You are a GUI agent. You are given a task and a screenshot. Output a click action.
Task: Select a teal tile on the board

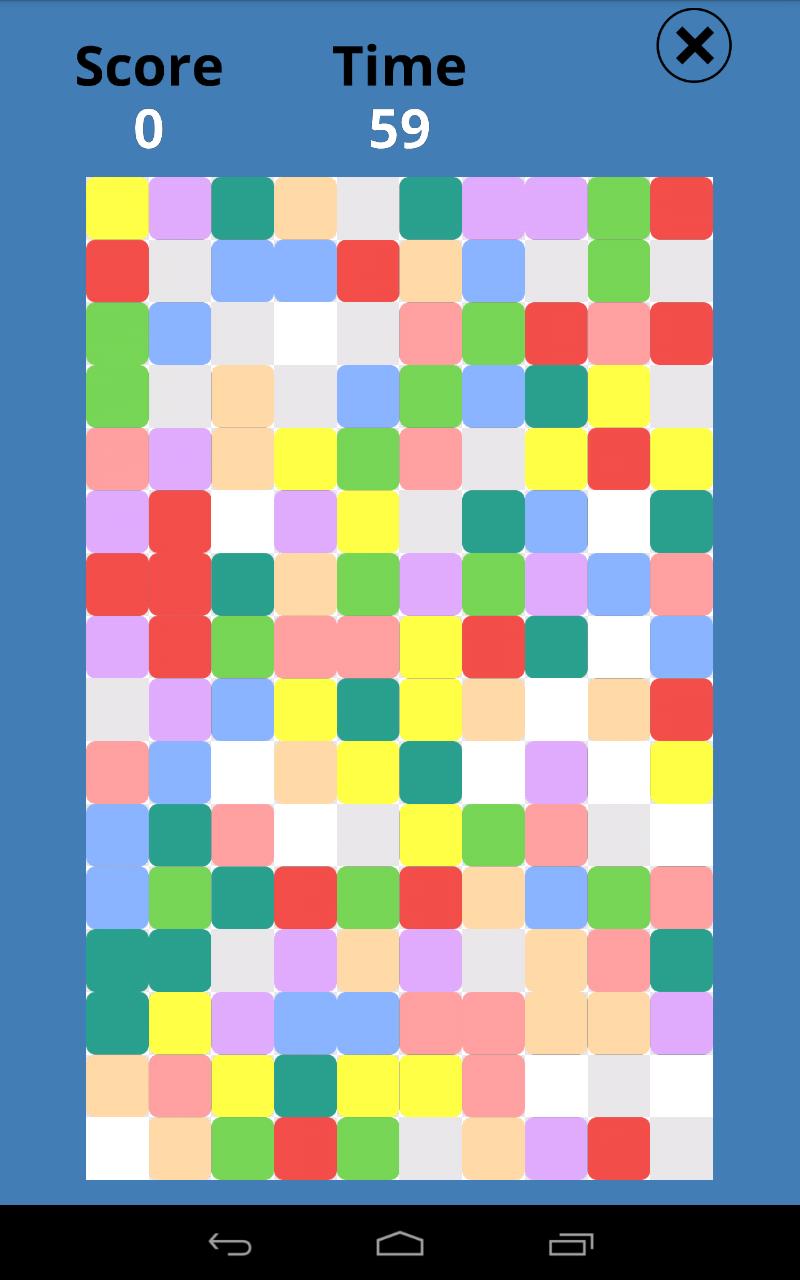(x=242, y=207)
